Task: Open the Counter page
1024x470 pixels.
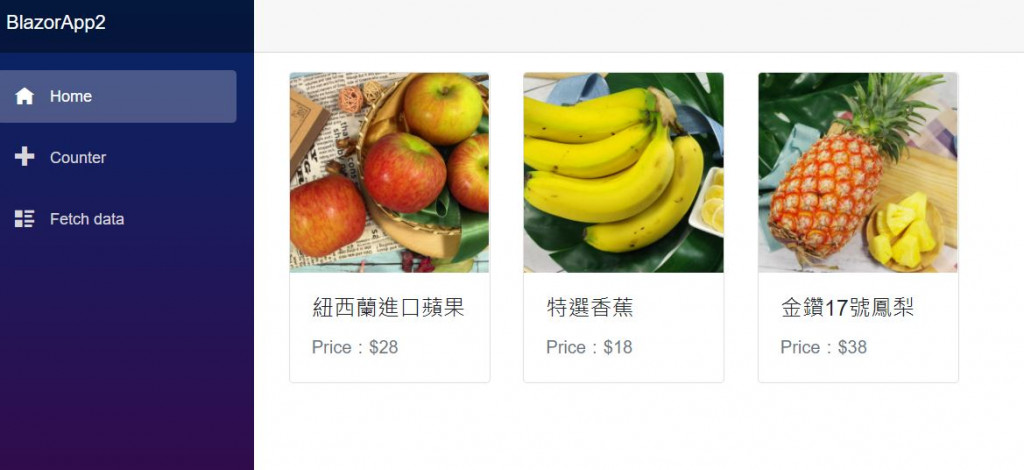Action: tap(77, 158)
